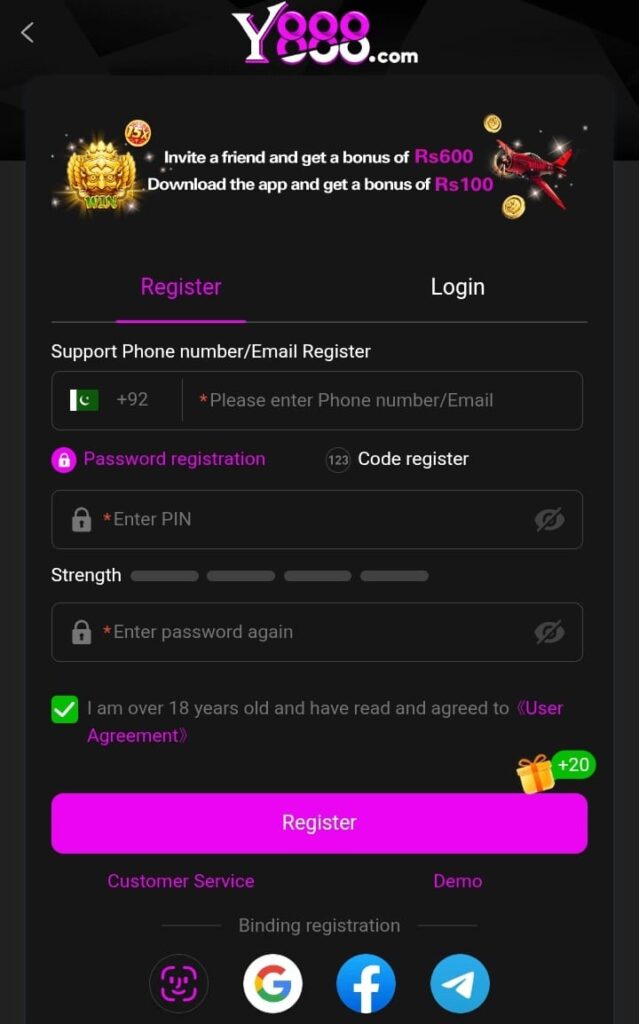Uncheck the over 18 years agreement checkbox
Viewport: 639px width, 1024px height.
(x=65, y=710)
